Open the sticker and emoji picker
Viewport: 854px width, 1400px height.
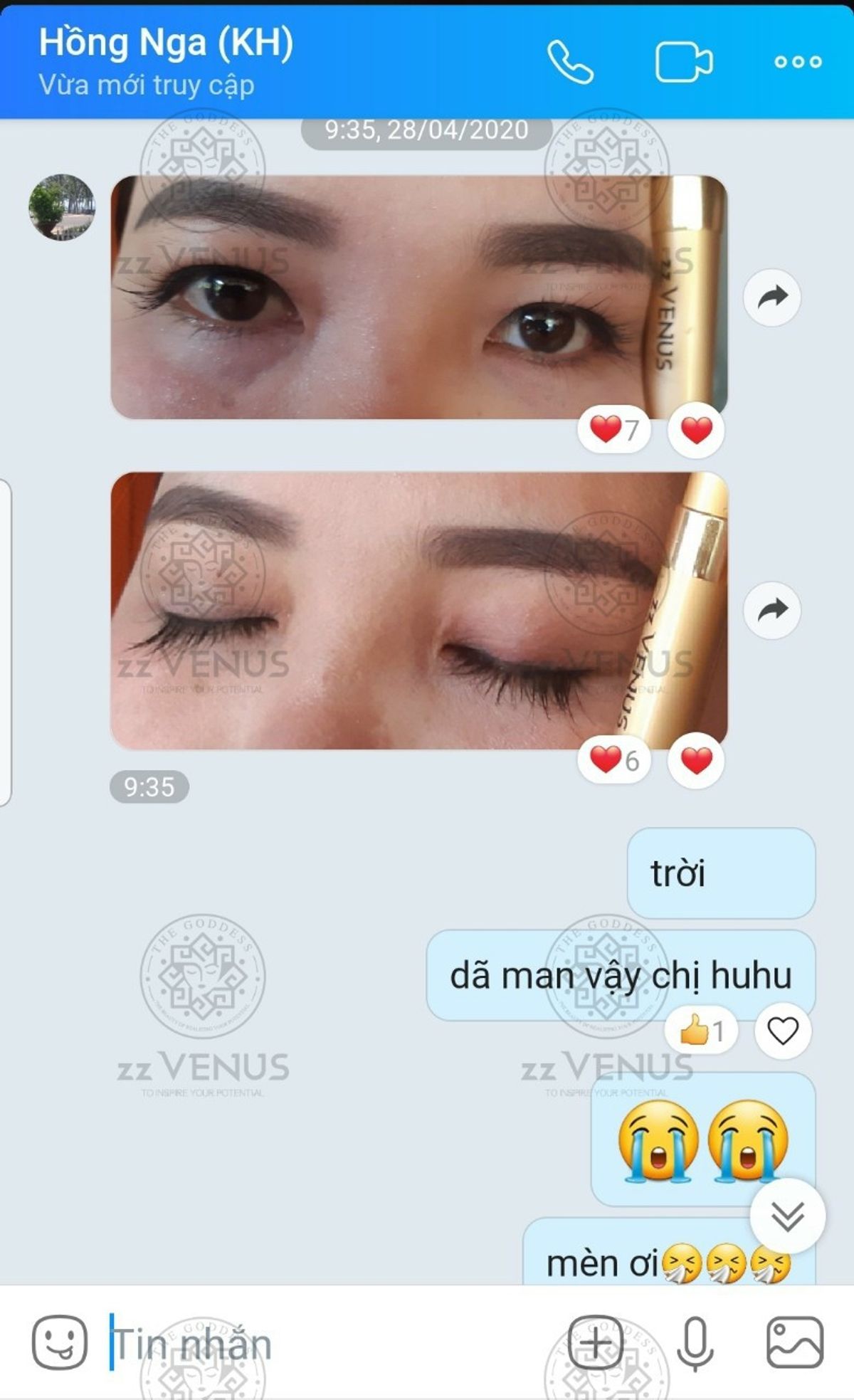click(60, 1342)
